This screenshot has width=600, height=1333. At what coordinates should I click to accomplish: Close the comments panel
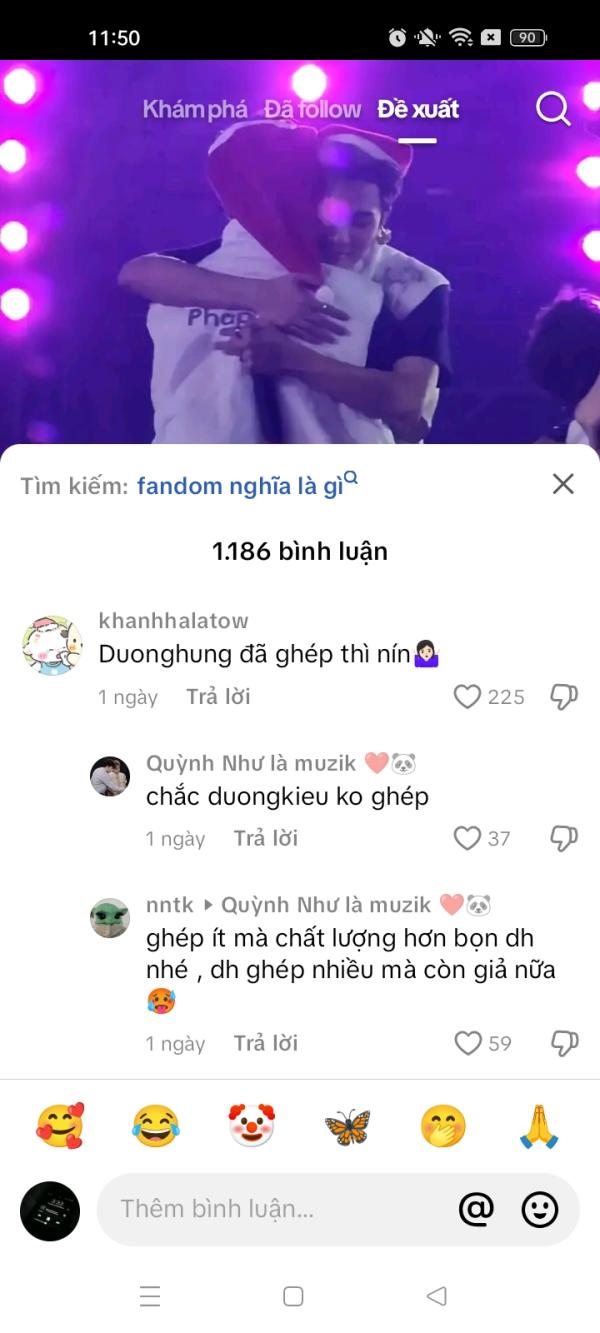pos(563,484)
